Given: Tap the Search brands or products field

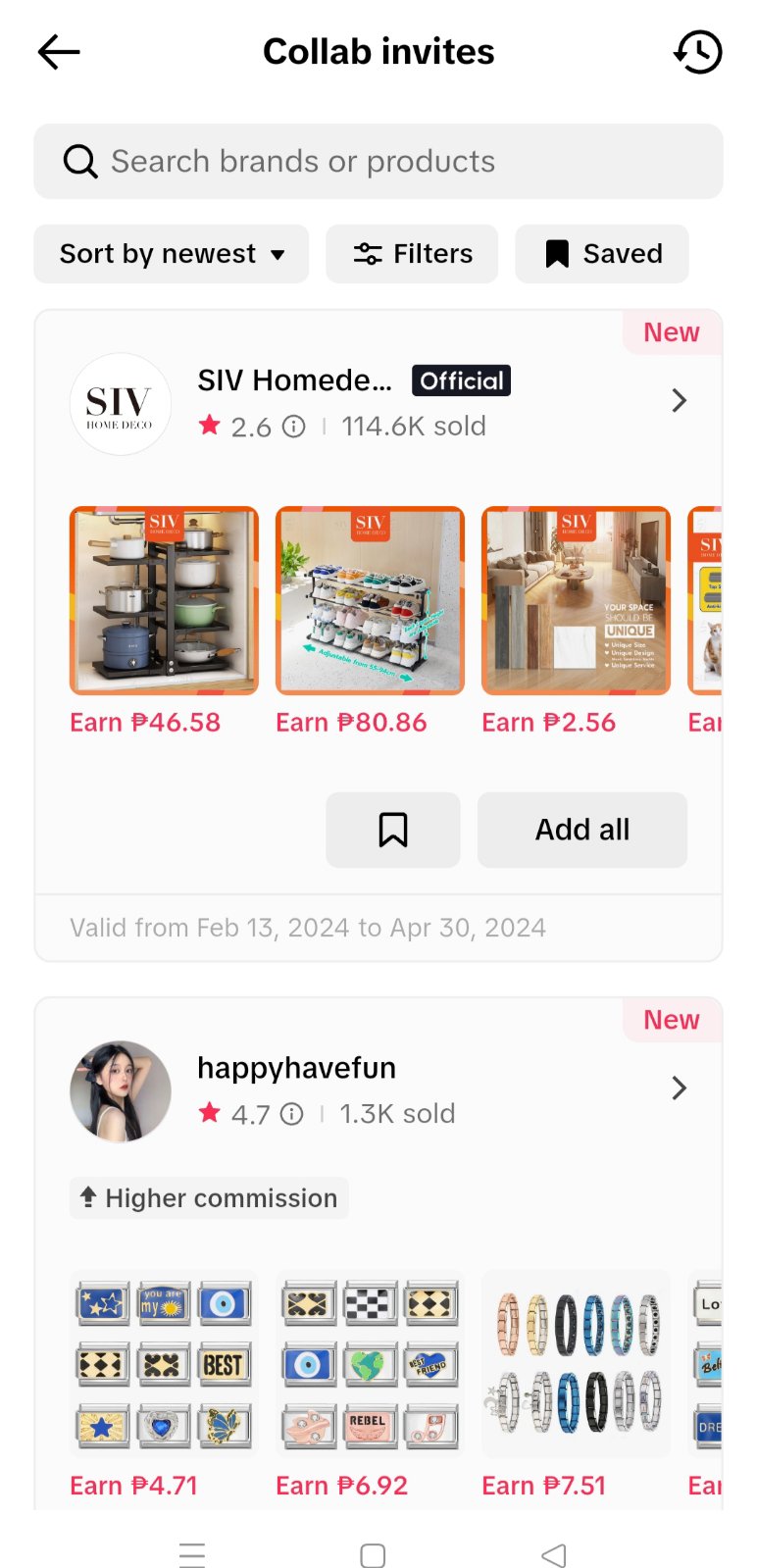Looking at the screenshot, I should tap(378, 162).
